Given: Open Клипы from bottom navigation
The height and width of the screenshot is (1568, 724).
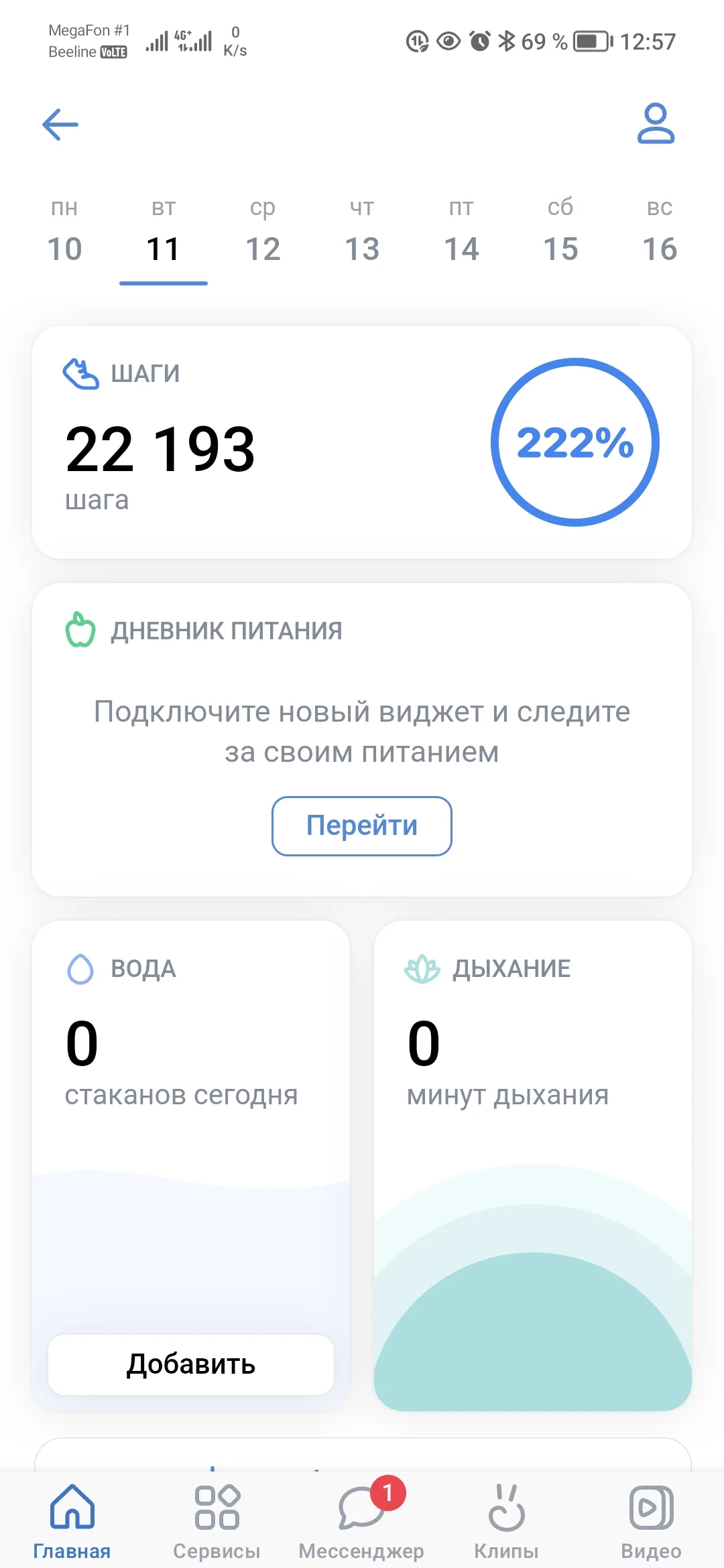Looking at the screenshot, I should click(x=506, y=1521).
